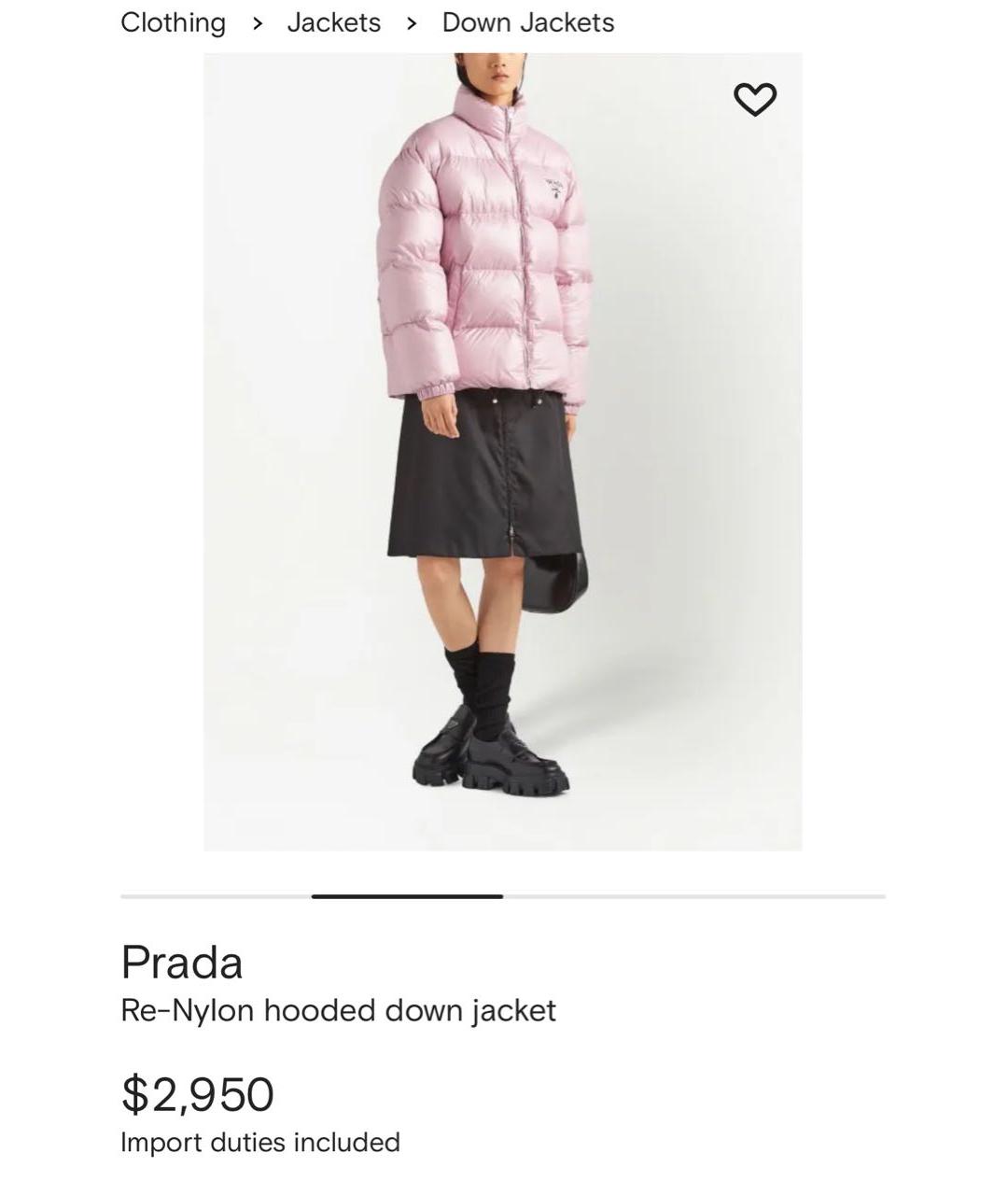1008x1195 pixels.
Task: Open the Clothing breadcrumb link
Action: pos(173,22)
